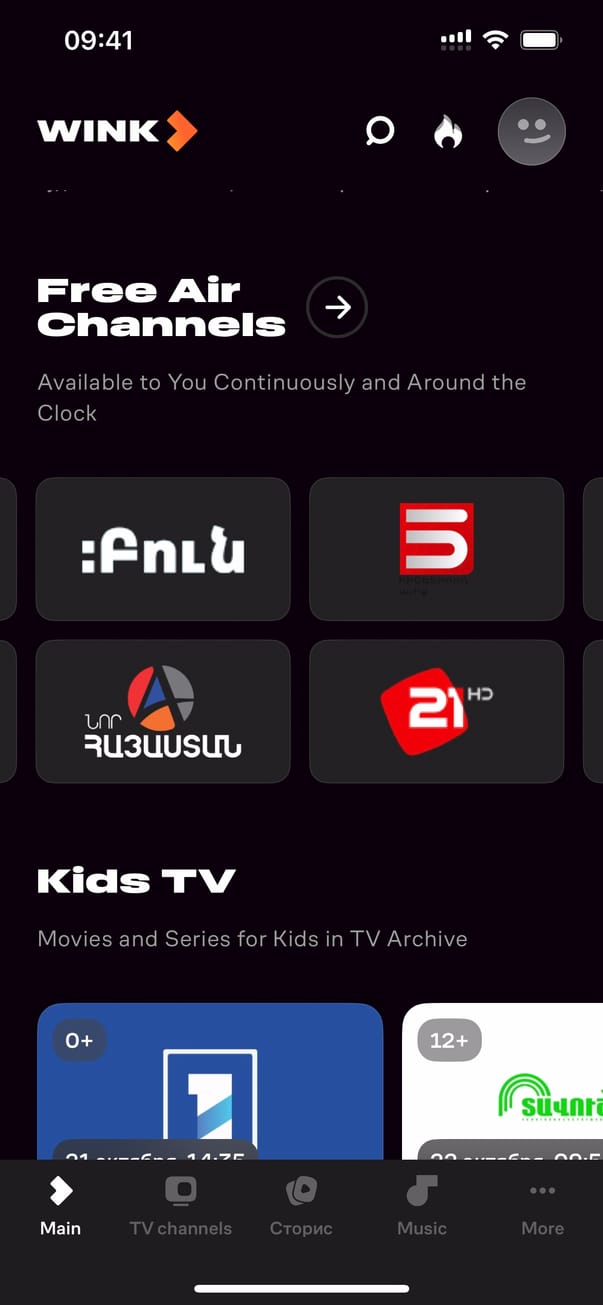Open the Nor Hayastan channel tile
603x1305 pixels.
[163, 711]
